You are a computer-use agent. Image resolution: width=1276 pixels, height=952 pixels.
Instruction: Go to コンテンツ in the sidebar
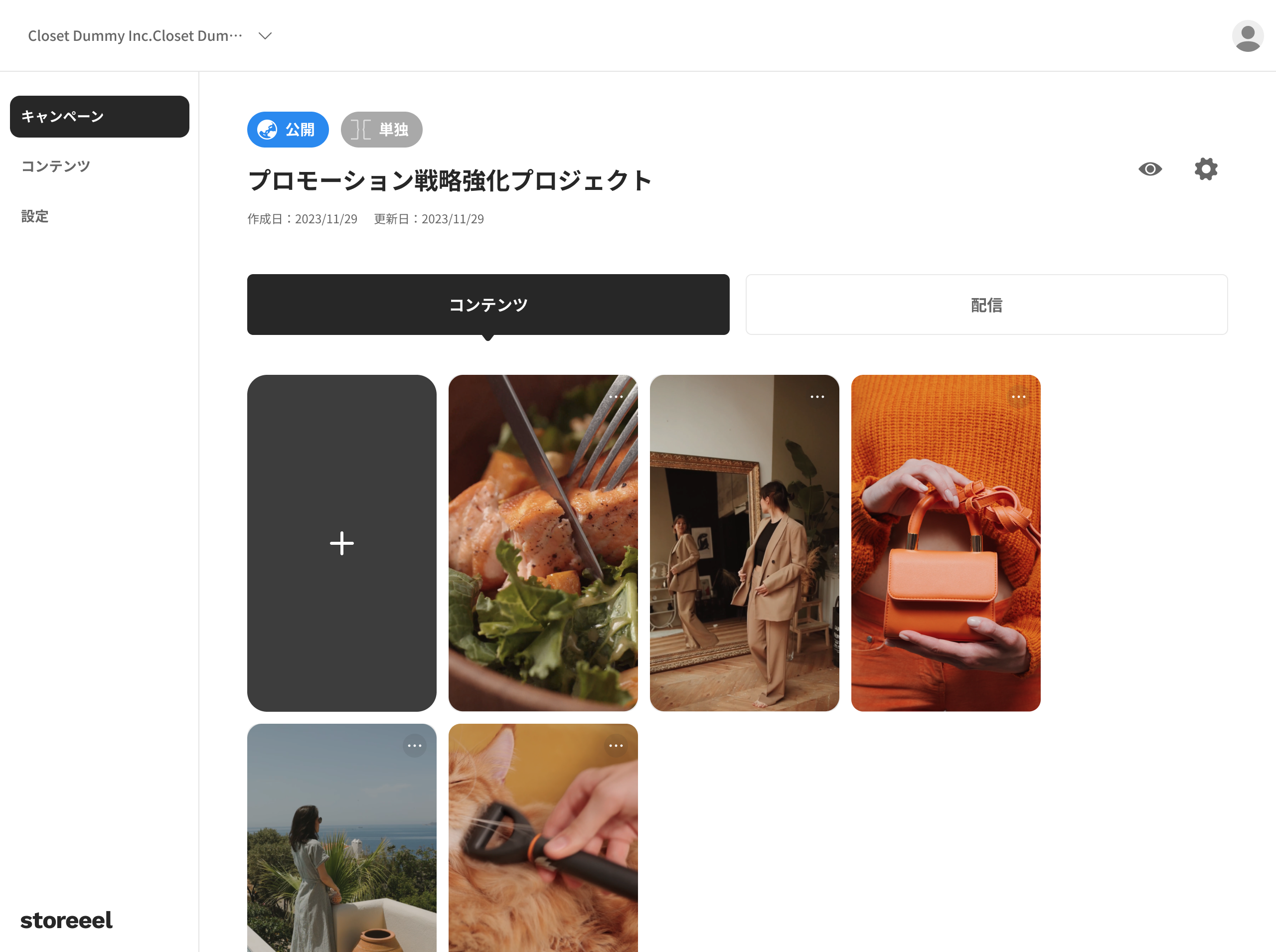(56, 166)
